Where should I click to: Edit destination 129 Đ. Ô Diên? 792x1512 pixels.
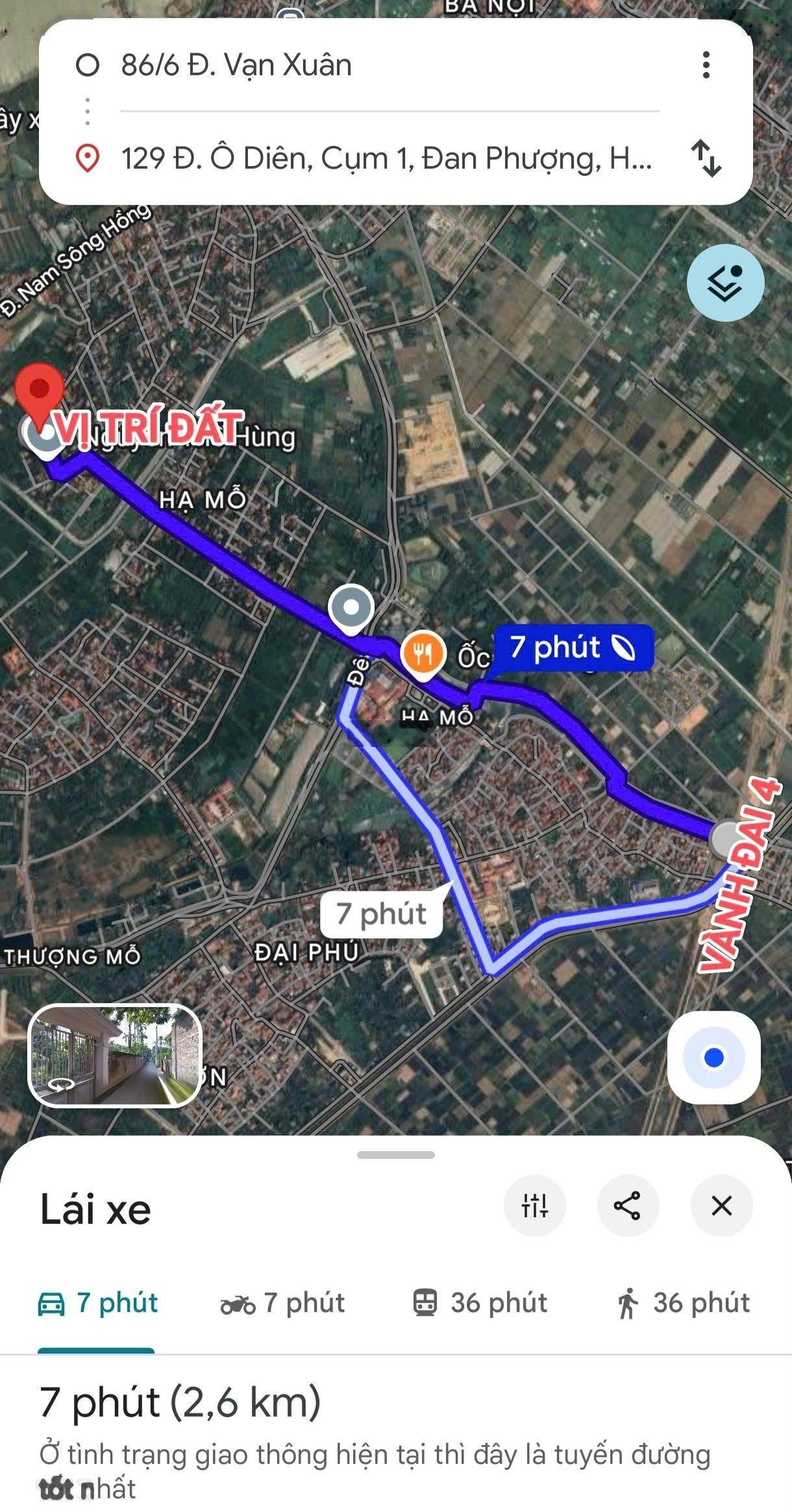pos(386,158)
